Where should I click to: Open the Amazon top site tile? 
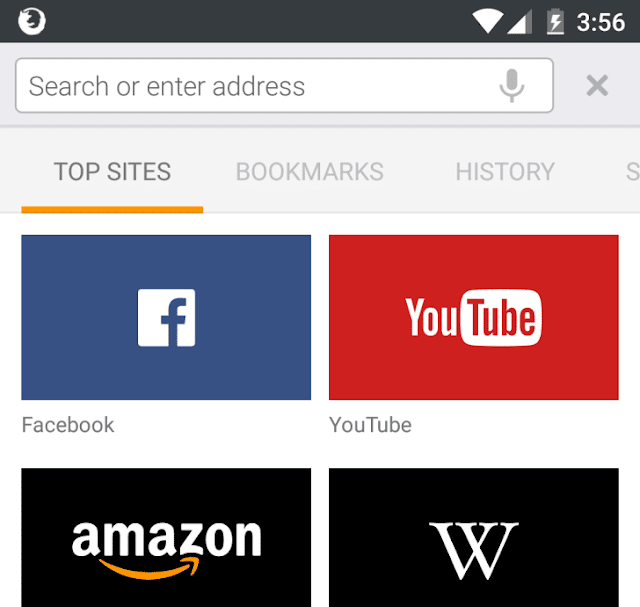pos(166,540)
